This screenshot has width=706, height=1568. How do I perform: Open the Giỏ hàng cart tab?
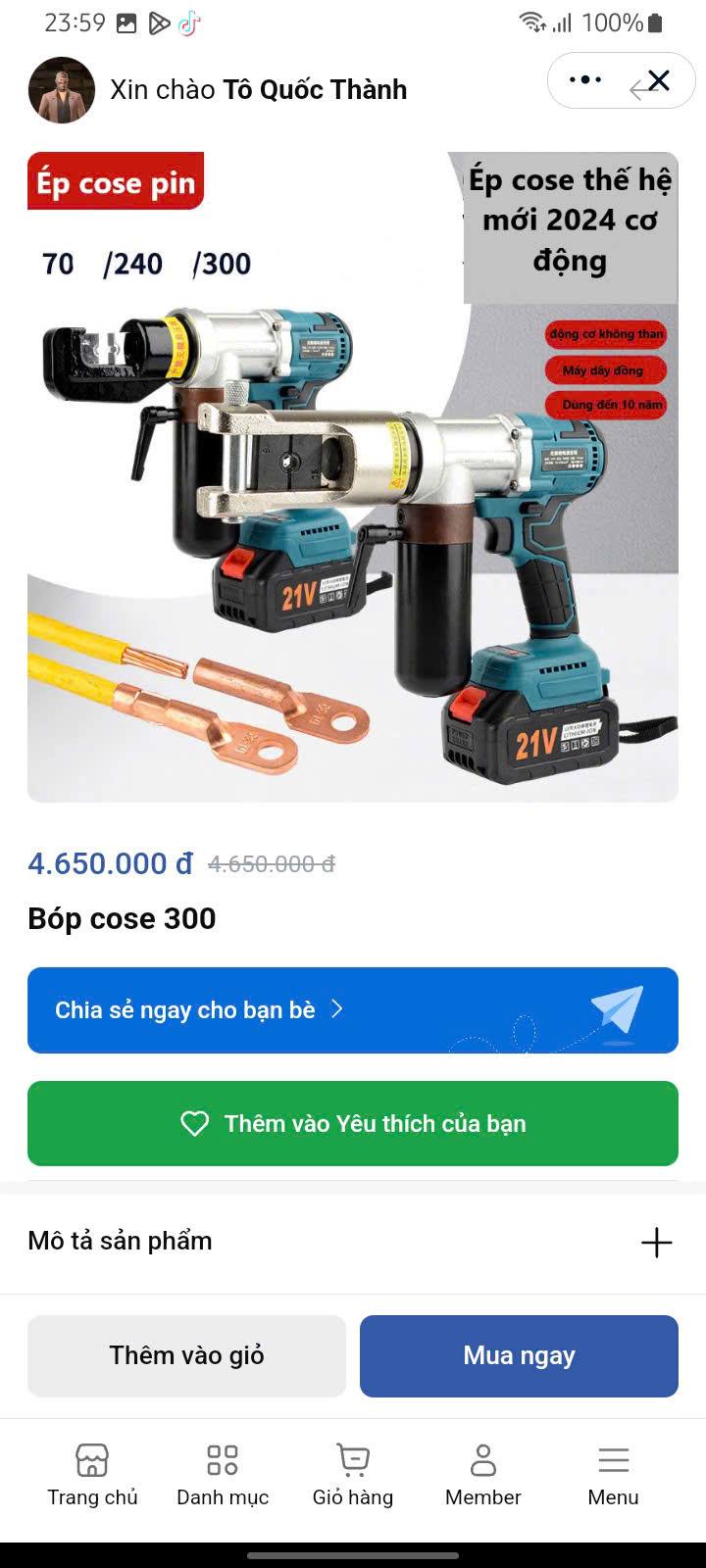pos(353,1474)
